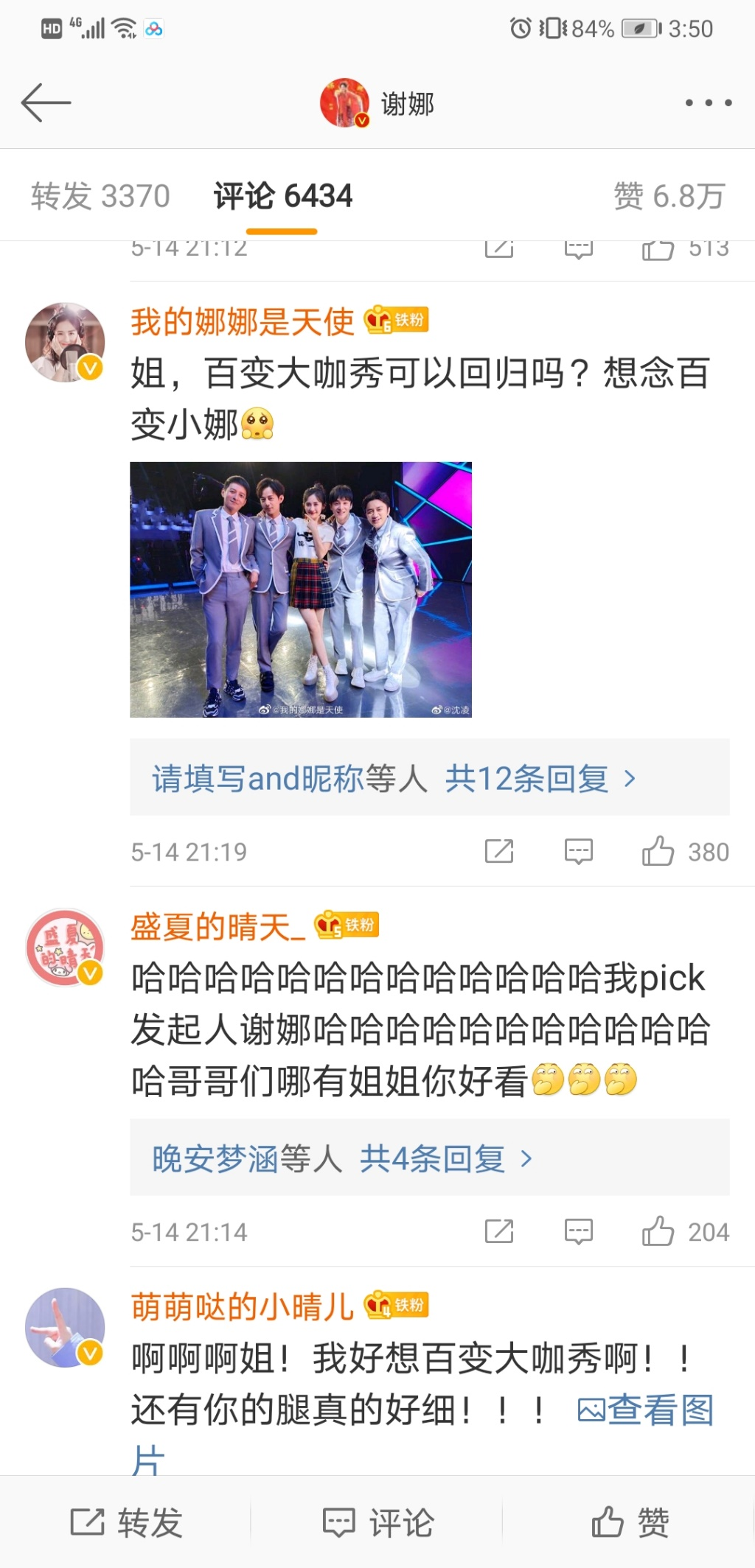
Task: View the group photo in the comment
Action: pos(301,589)
